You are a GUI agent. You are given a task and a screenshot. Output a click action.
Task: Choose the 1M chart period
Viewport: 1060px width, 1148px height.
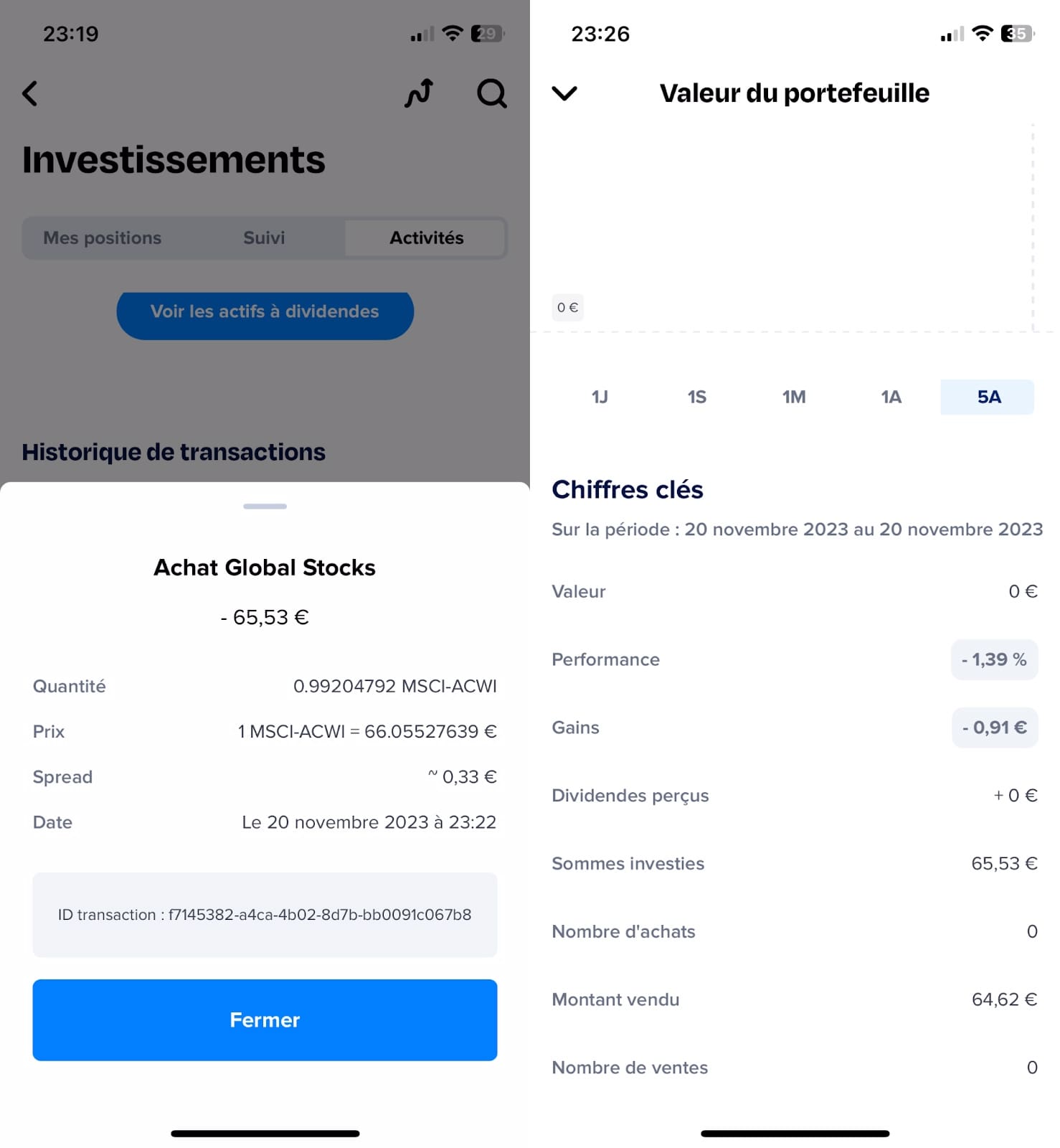794,397
